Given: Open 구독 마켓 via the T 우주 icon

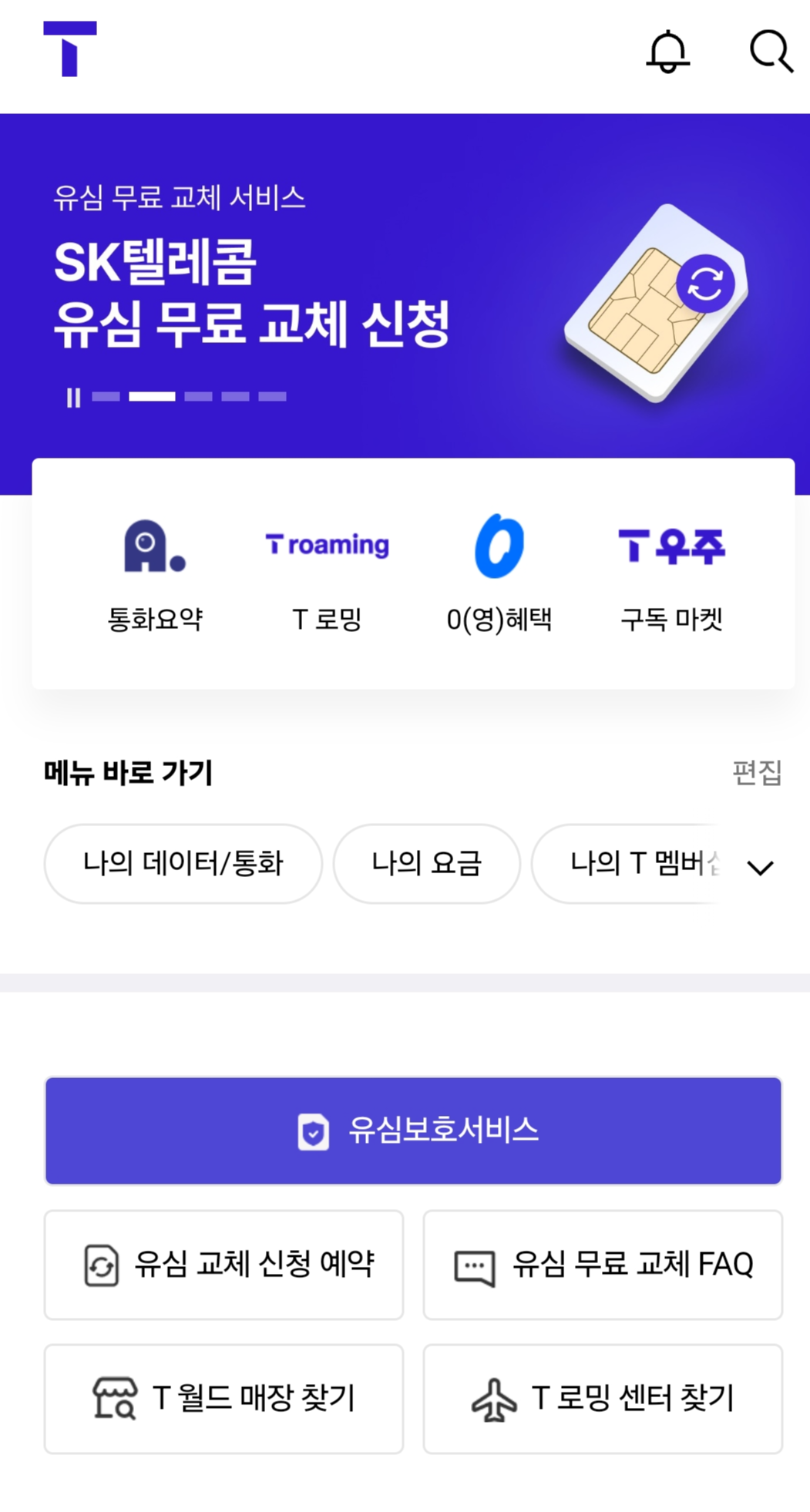Looking at the screenshot, I should coord(673,546).
